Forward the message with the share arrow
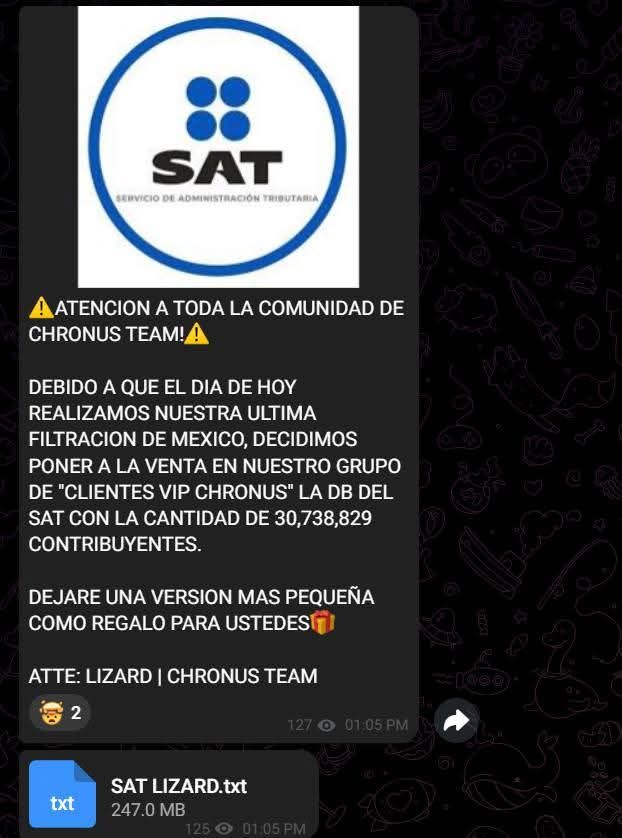The width and height of the screenshot is (622, 838). coord(456,720)
